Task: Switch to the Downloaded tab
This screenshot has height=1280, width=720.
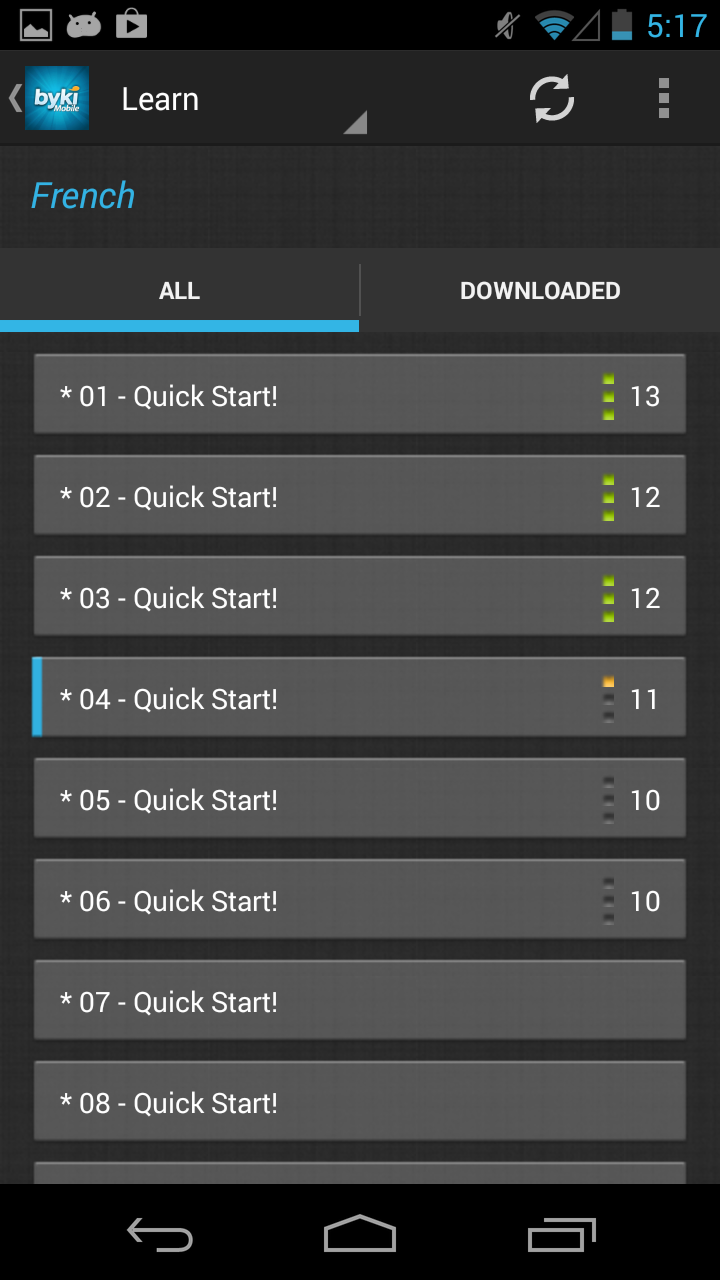Action: point(540,291)
